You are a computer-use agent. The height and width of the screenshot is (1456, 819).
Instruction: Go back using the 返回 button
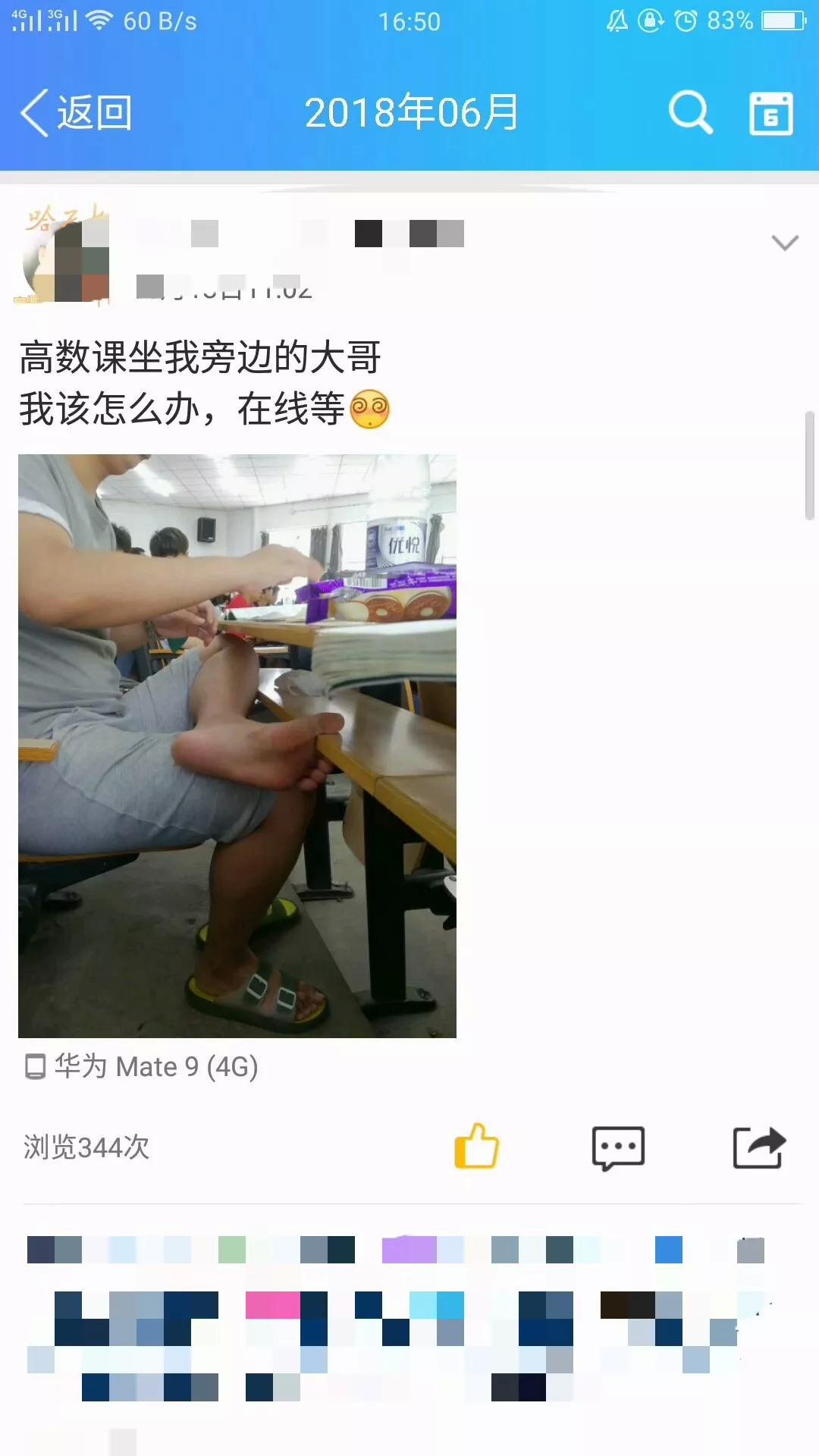click(x=76, y=113)
